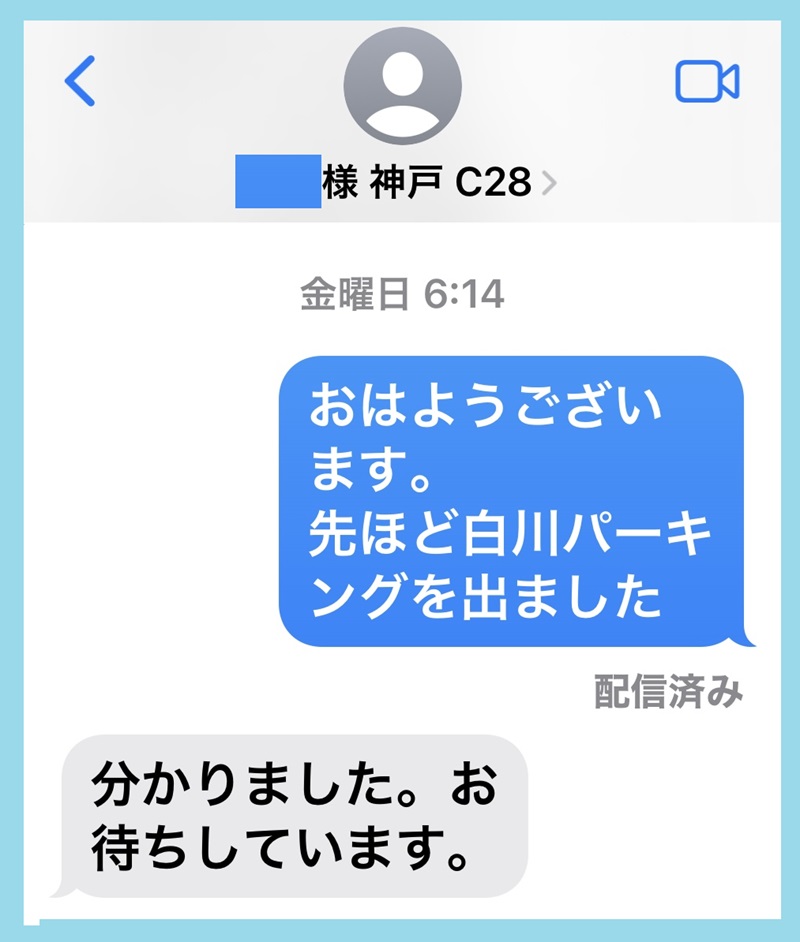Image resolution: width=800 pixels, height=942 pixels.
Task: Go back to the messages list
Action: pyautogui.click(x=80, y=81)
